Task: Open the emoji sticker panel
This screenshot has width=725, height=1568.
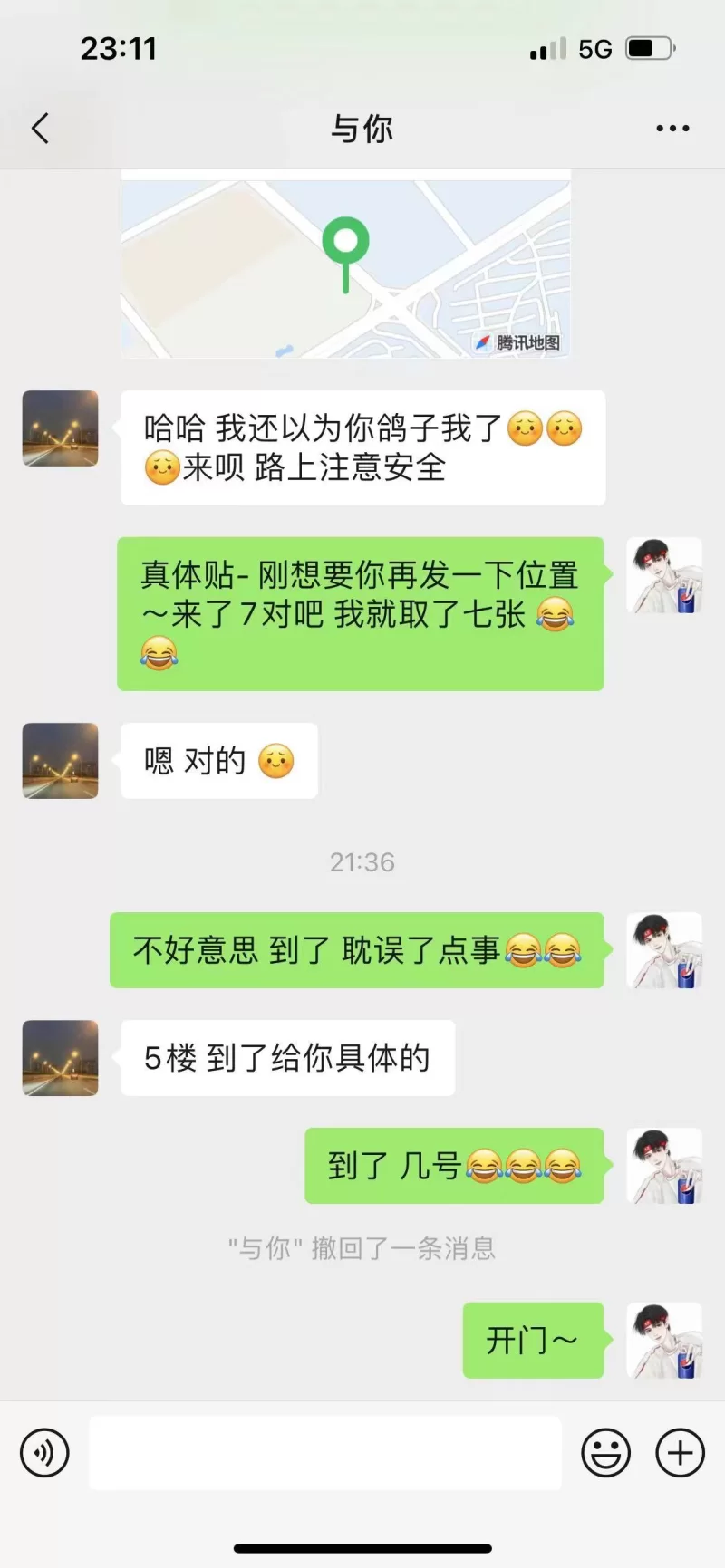Action: (x=605, y=1453)
